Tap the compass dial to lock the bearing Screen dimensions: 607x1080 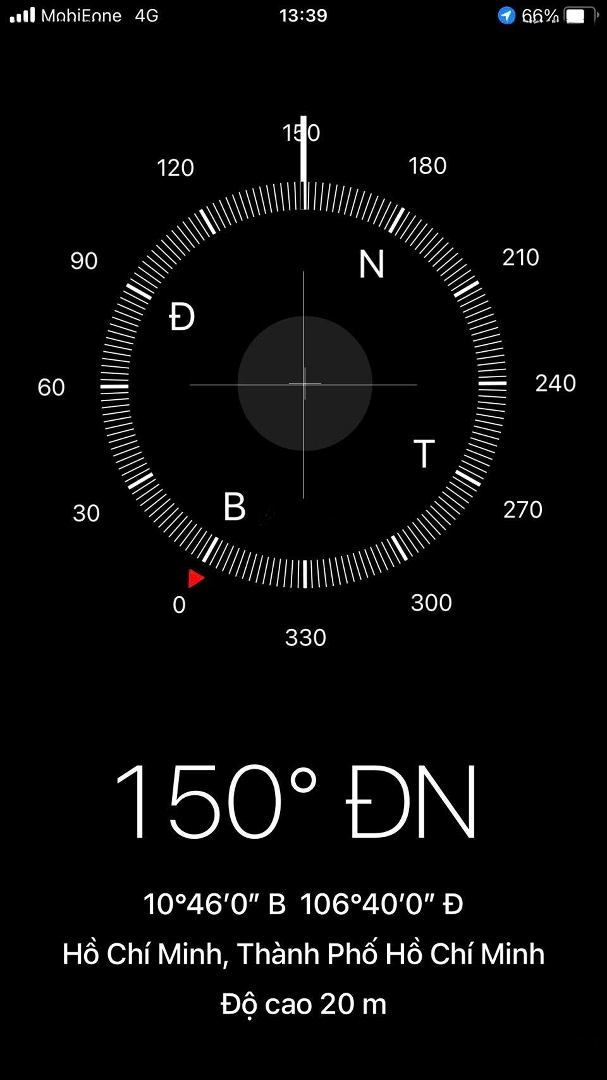[304, 384]
